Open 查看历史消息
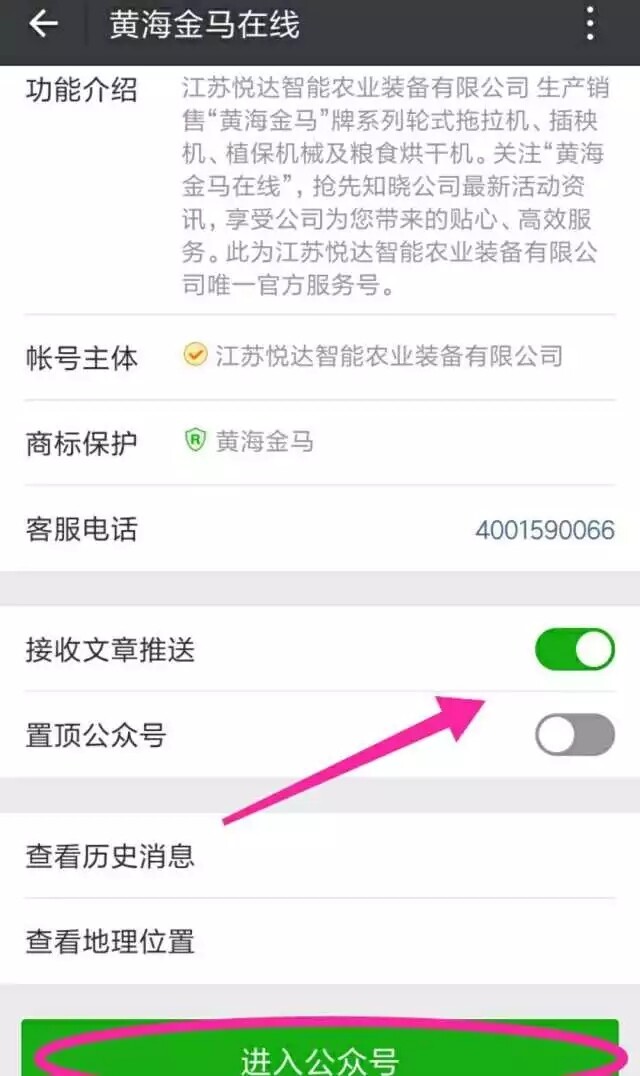640x1076 pixels. [110, 856]
